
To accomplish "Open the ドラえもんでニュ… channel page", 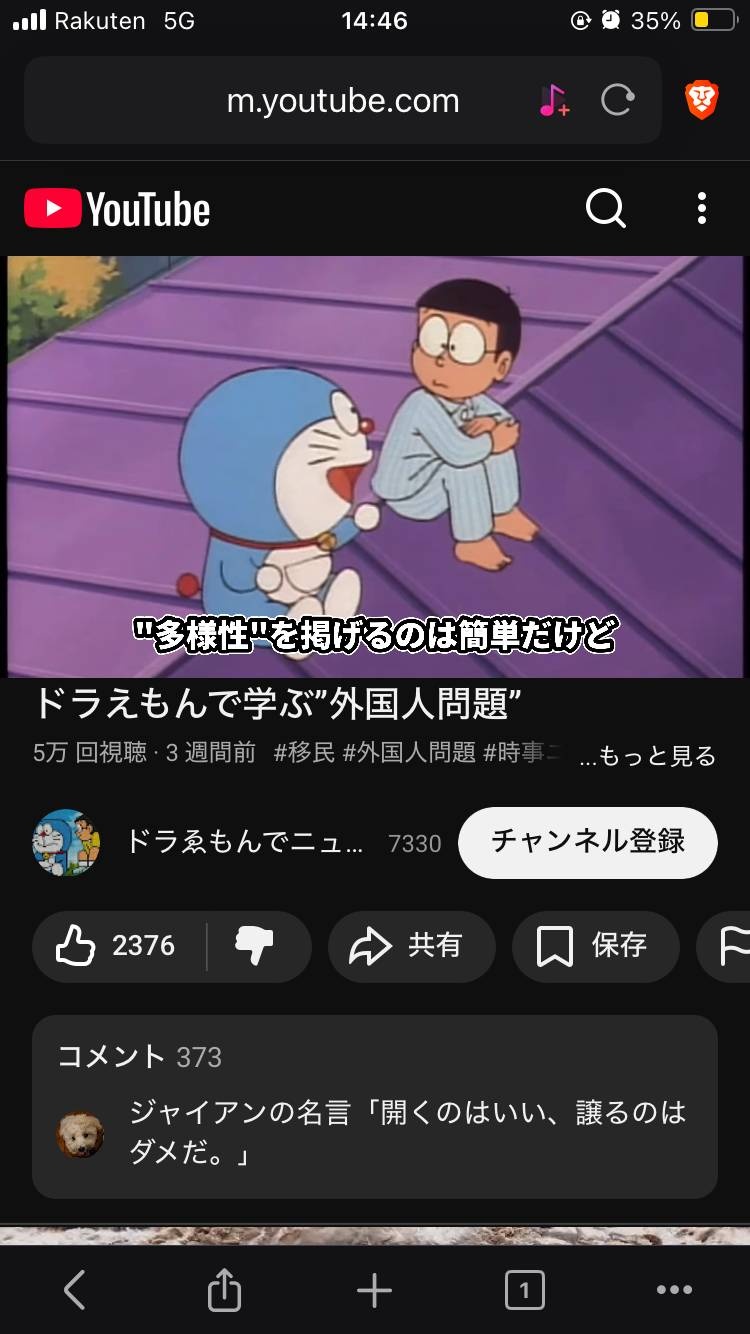I will [245, 843].
